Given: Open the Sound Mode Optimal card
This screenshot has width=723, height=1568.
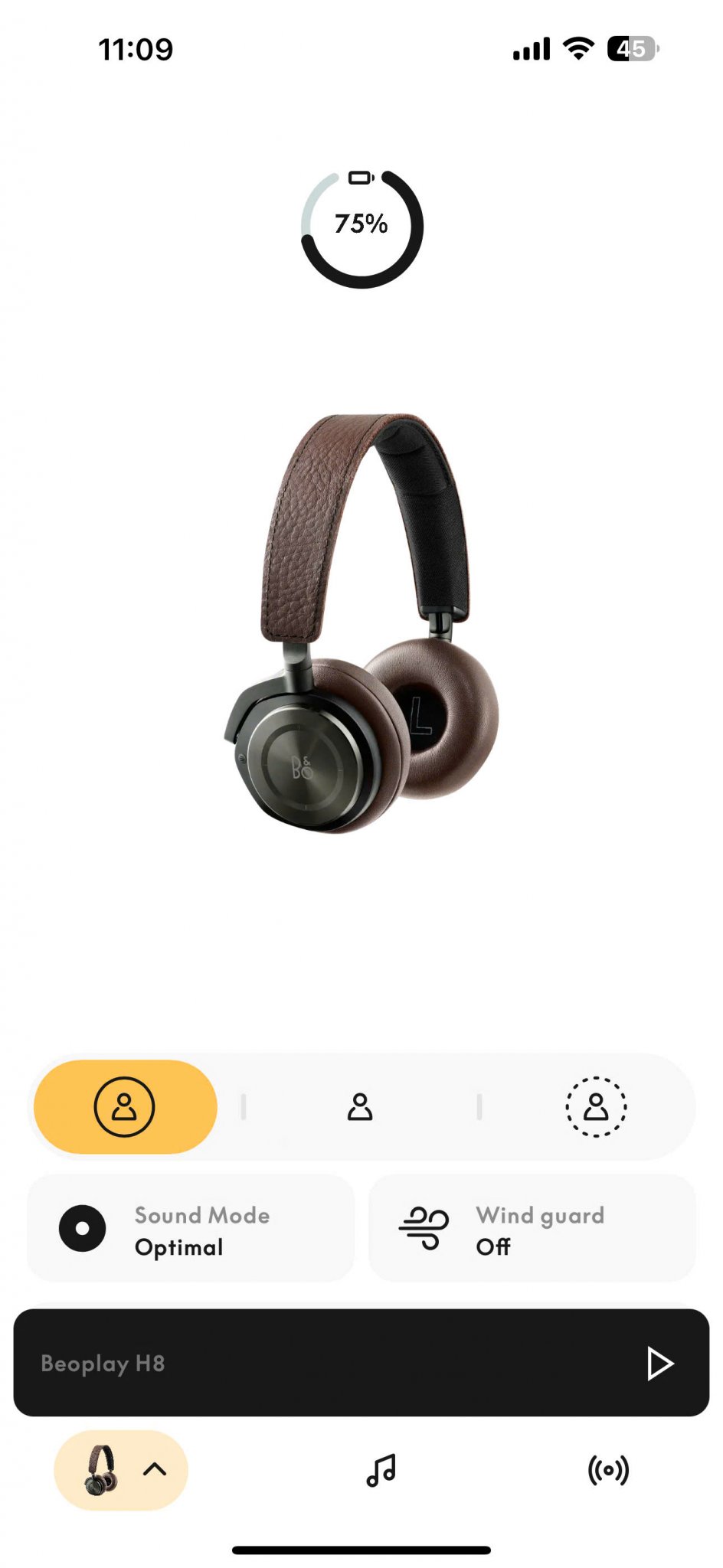Looking at the screenshot, I should (191, 1228).
